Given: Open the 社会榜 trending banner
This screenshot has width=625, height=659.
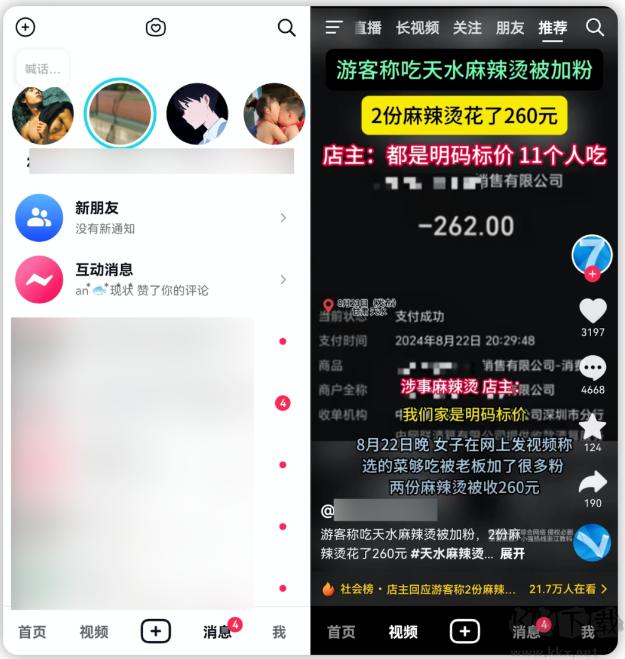Looking at the screenshot, I should tap(420, 589).
